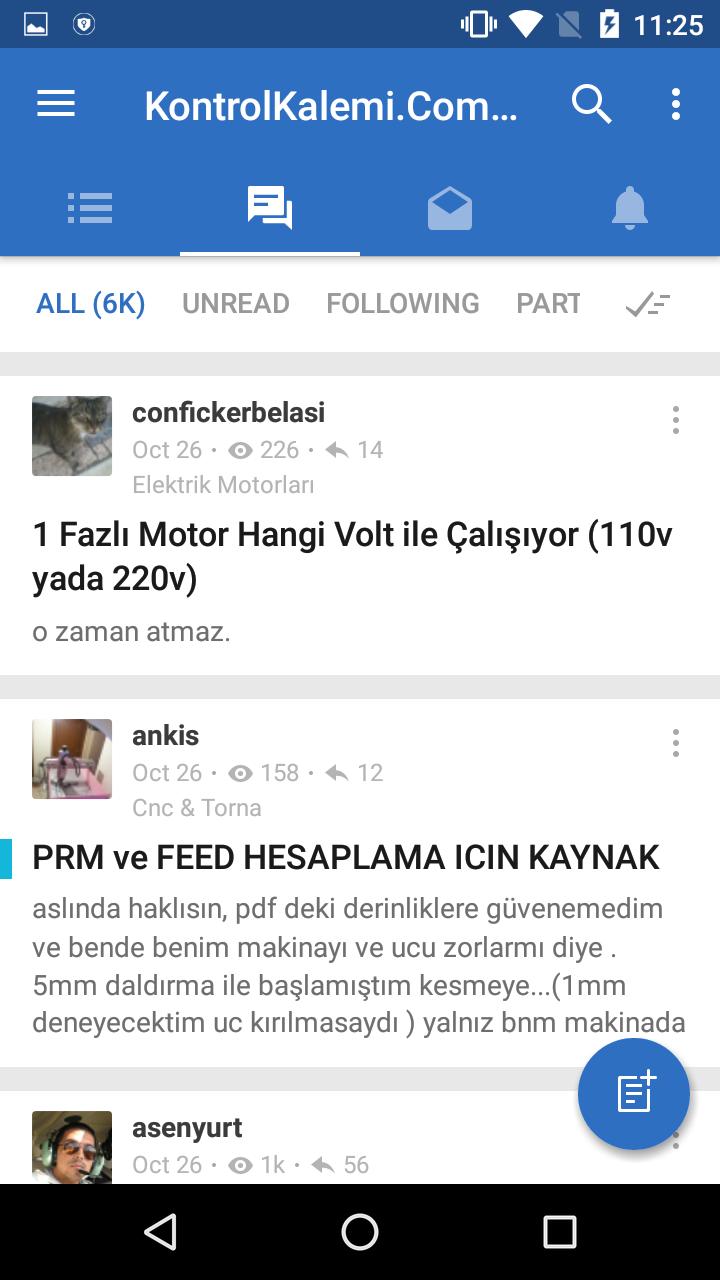Open the search icon

pyautogui.click(x=592, y=104)
